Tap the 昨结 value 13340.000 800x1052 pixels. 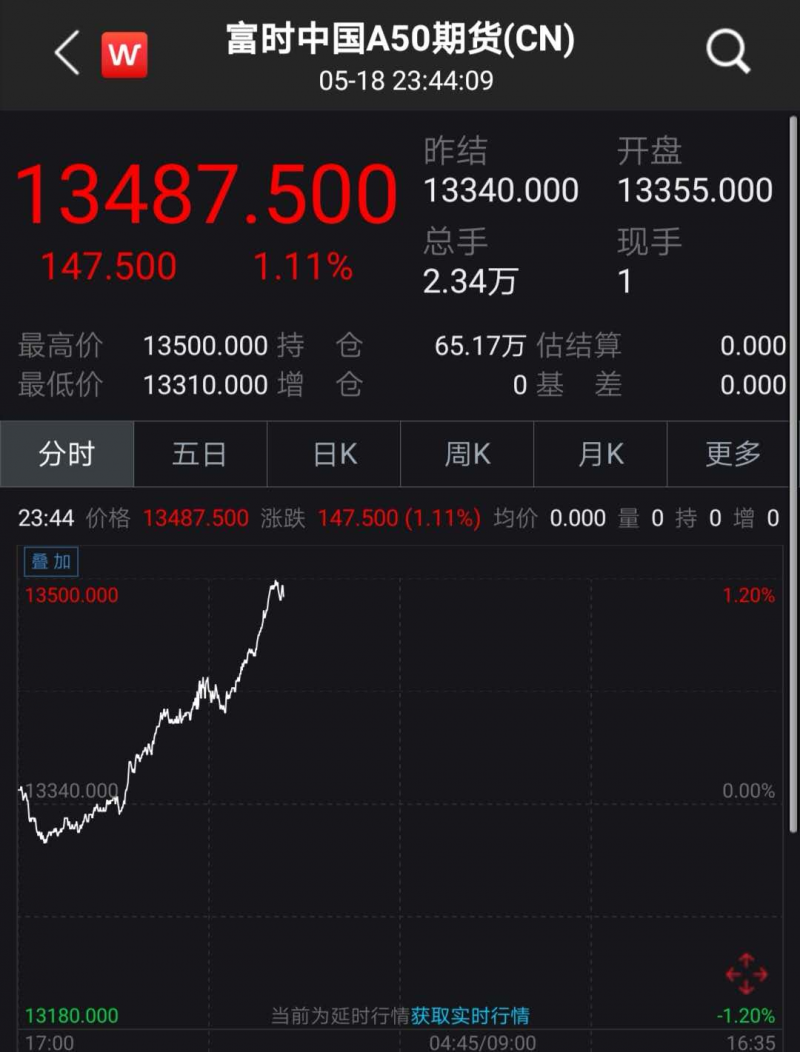[x=503, y=190]
